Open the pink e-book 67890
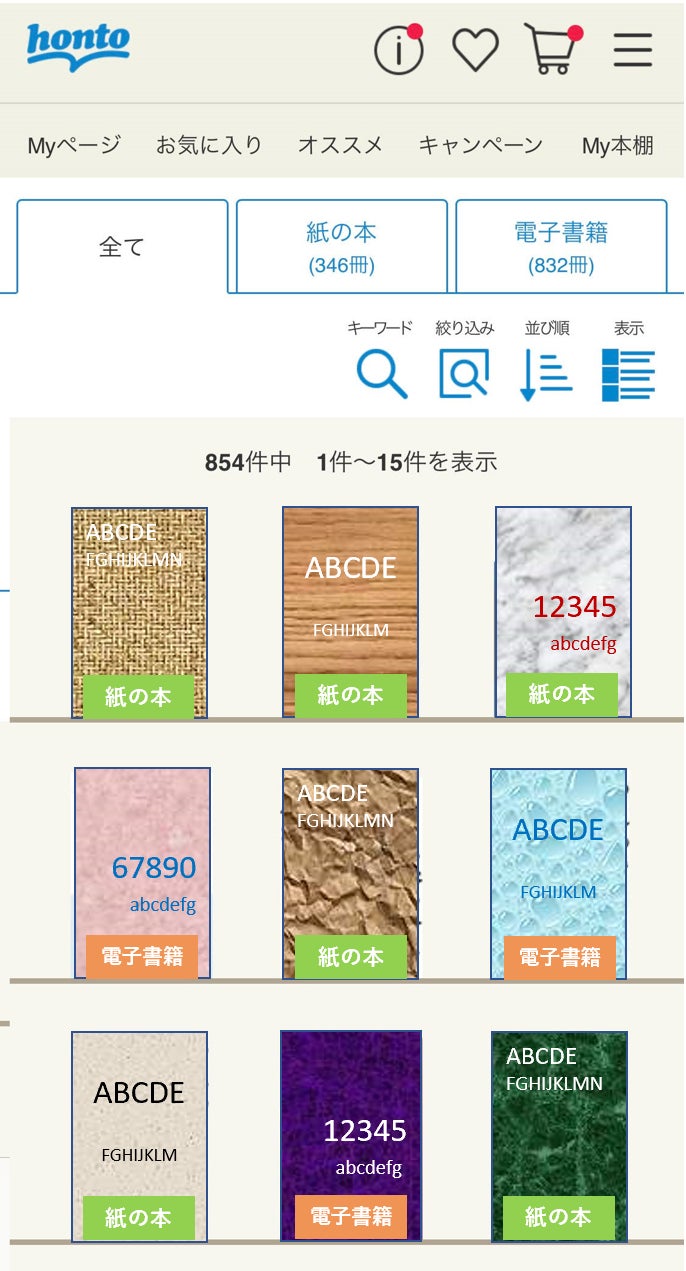 tap(142, 872)
